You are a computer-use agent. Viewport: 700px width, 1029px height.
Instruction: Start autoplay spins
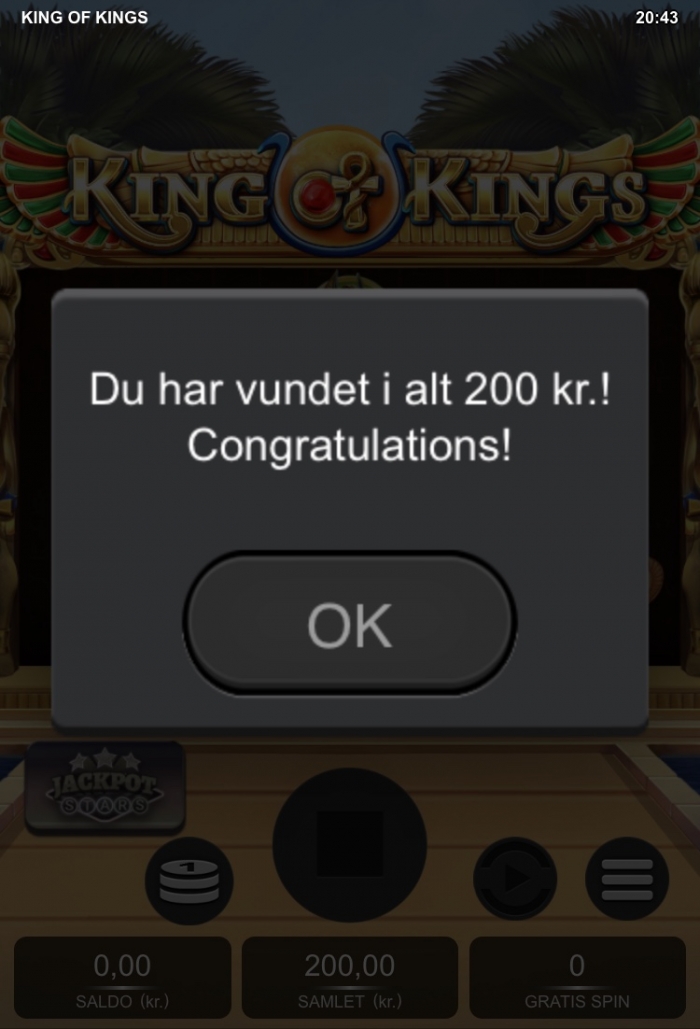pyautogui.click(x=515, y=878)
